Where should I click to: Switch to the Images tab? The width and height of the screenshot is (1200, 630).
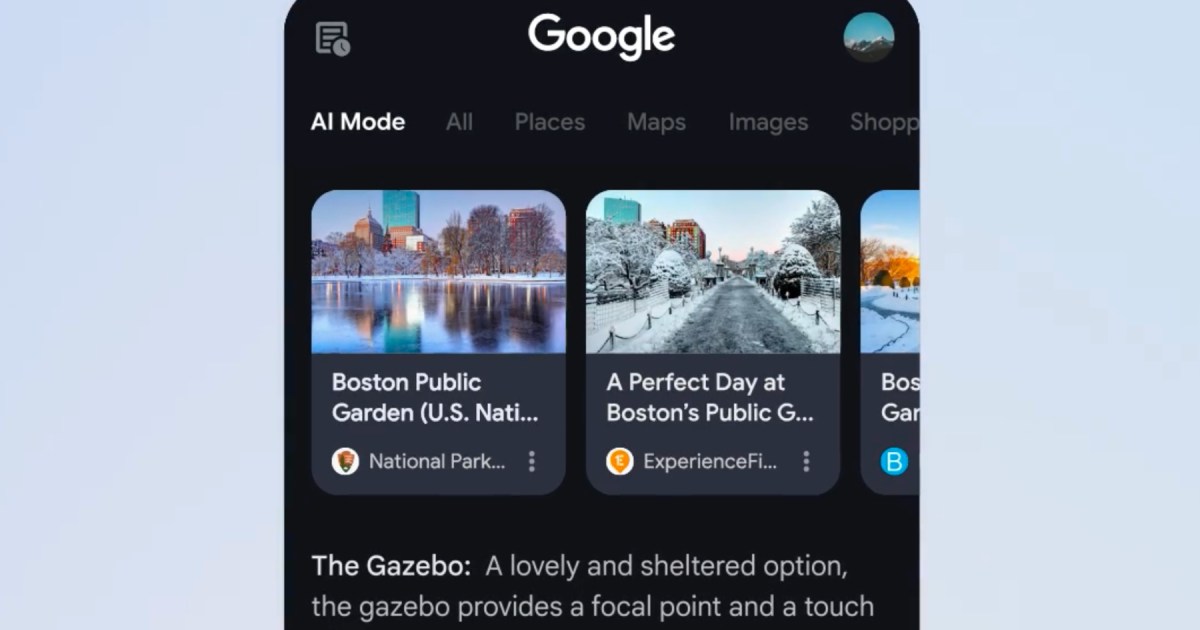point(768,122)
